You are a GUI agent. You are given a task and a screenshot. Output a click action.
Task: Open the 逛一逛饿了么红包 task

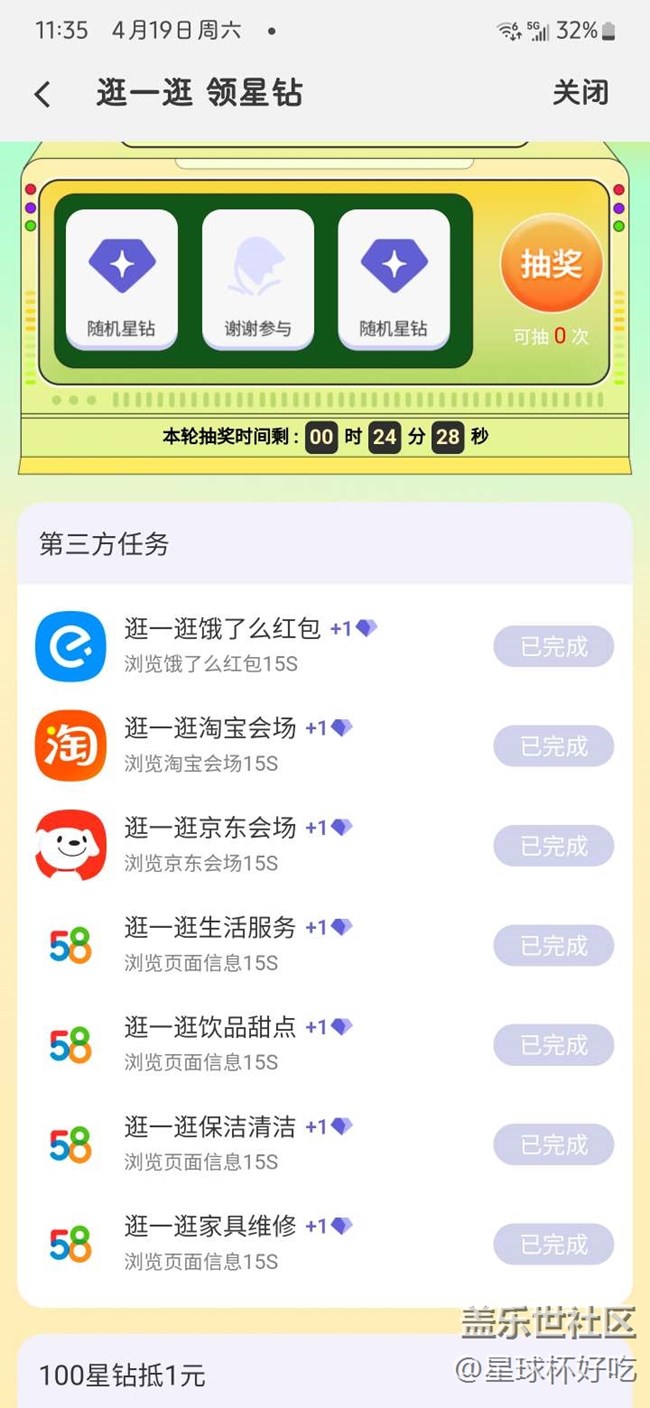coord(222,629)
